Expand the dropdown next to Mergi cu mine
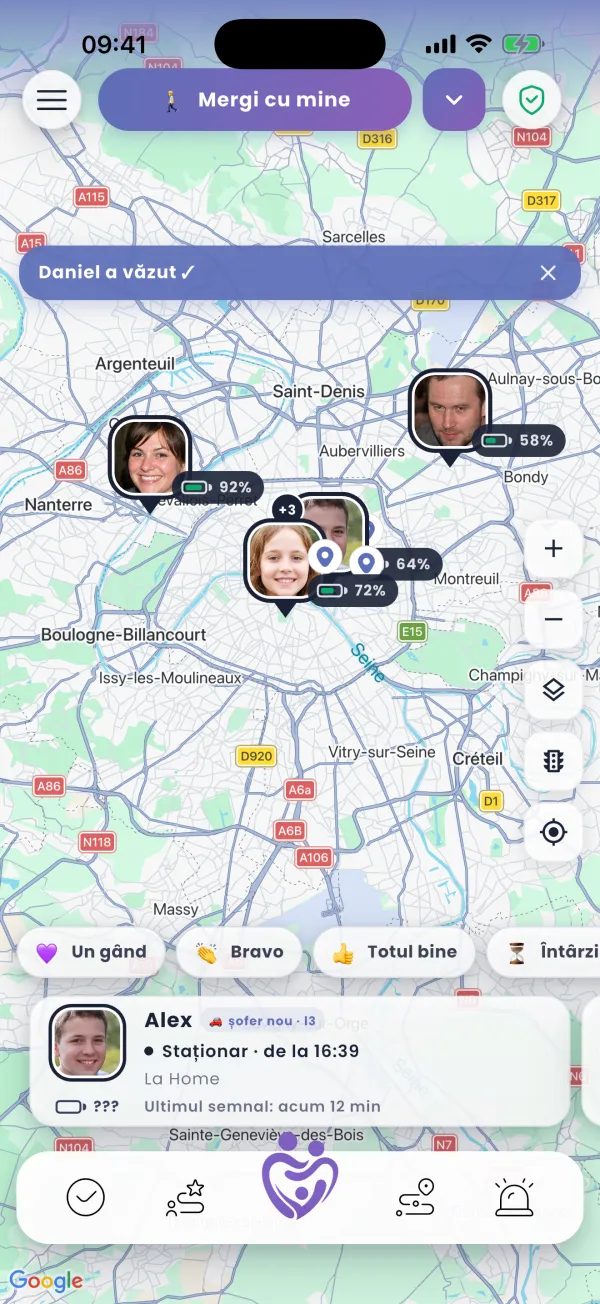 [454, 100]
